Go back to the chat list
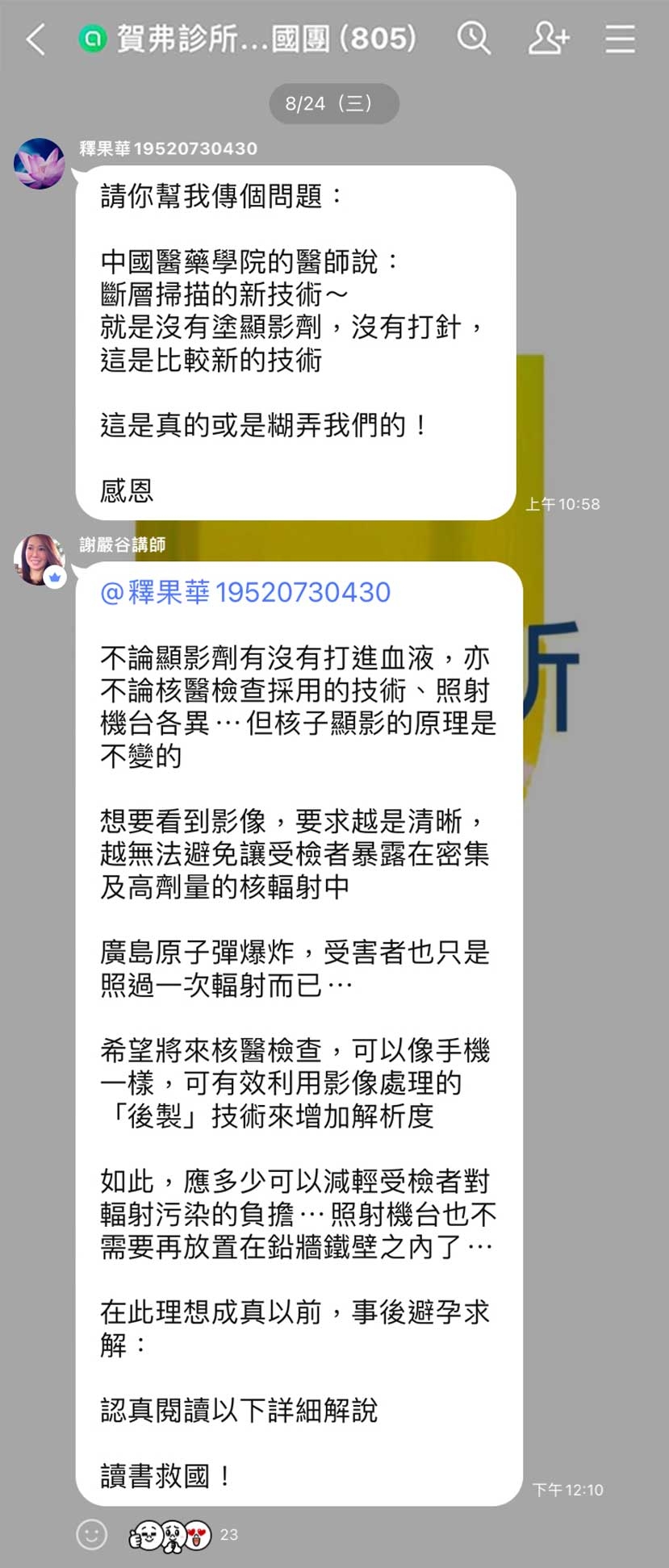Screen dimensions: 669x1568 [x=36, y=39]
